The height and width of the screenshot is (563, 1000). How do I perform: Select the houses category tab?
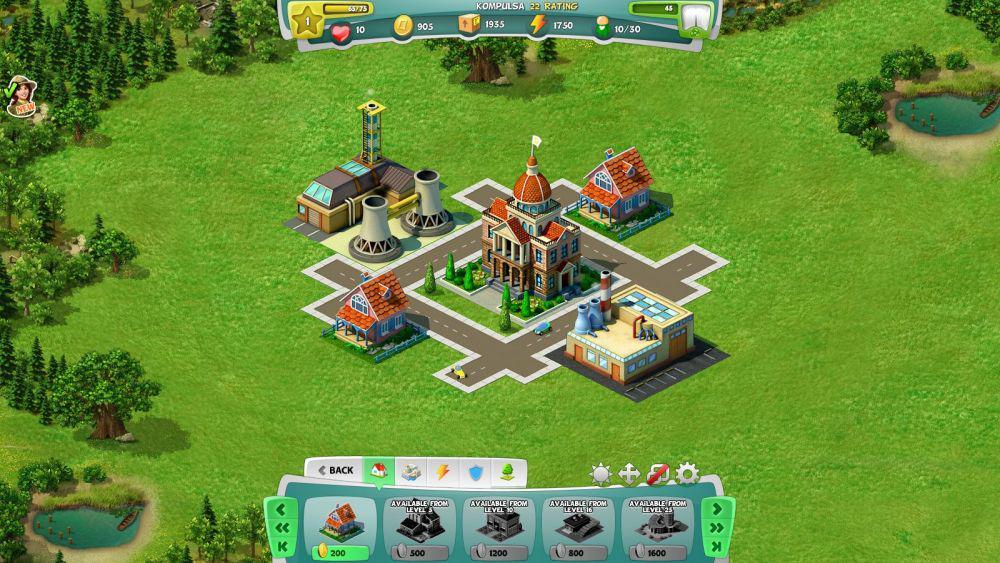coord(379,469)
